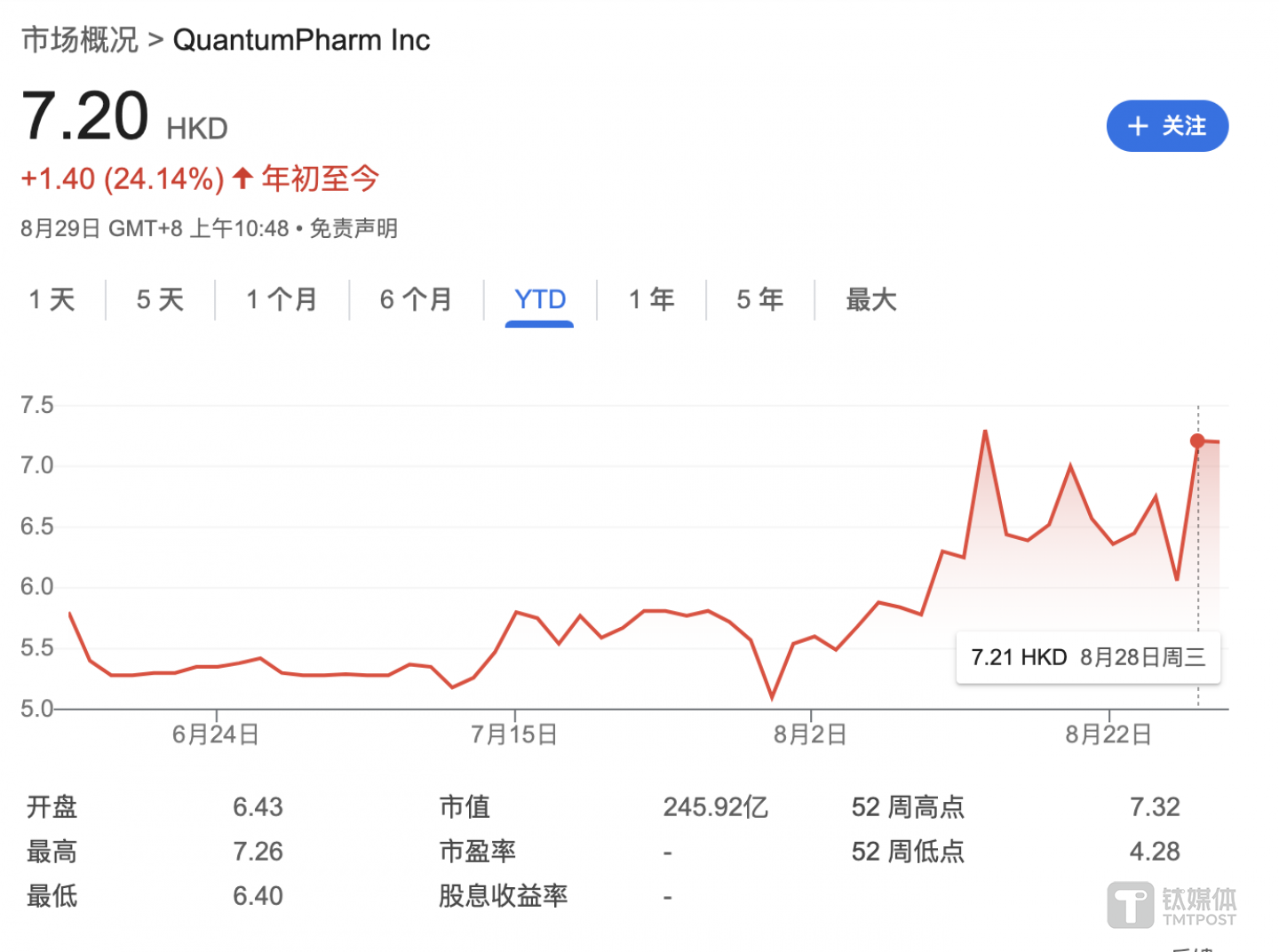Switch to the 5 天 range
The height and width of the screenshot is (952, 1279).
click(x=160, y=299)
